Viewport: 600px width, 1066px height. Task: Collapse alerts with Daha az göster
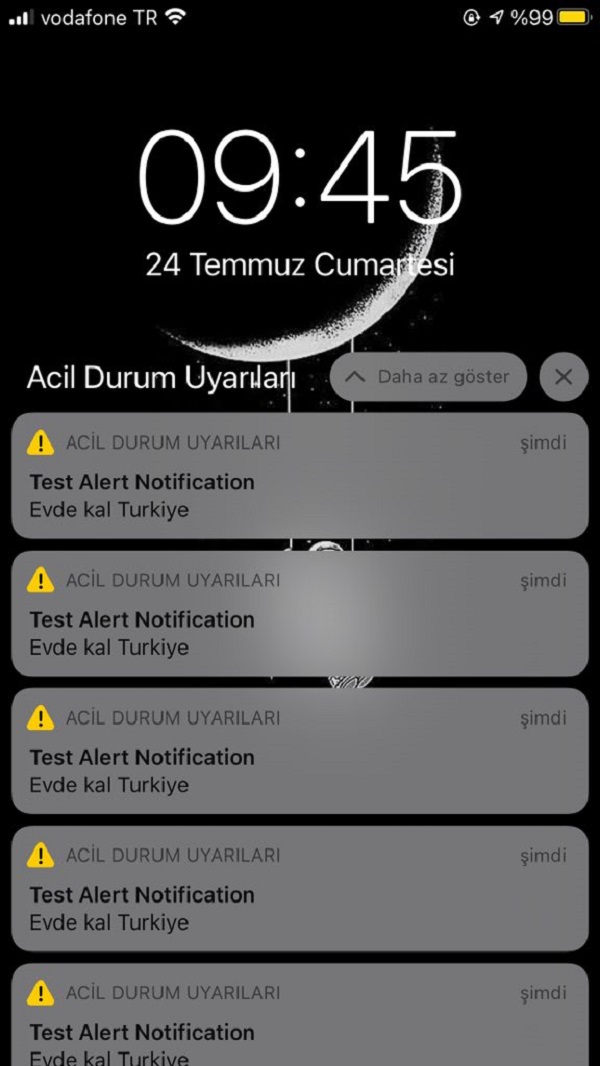click(x=428, y=377)
